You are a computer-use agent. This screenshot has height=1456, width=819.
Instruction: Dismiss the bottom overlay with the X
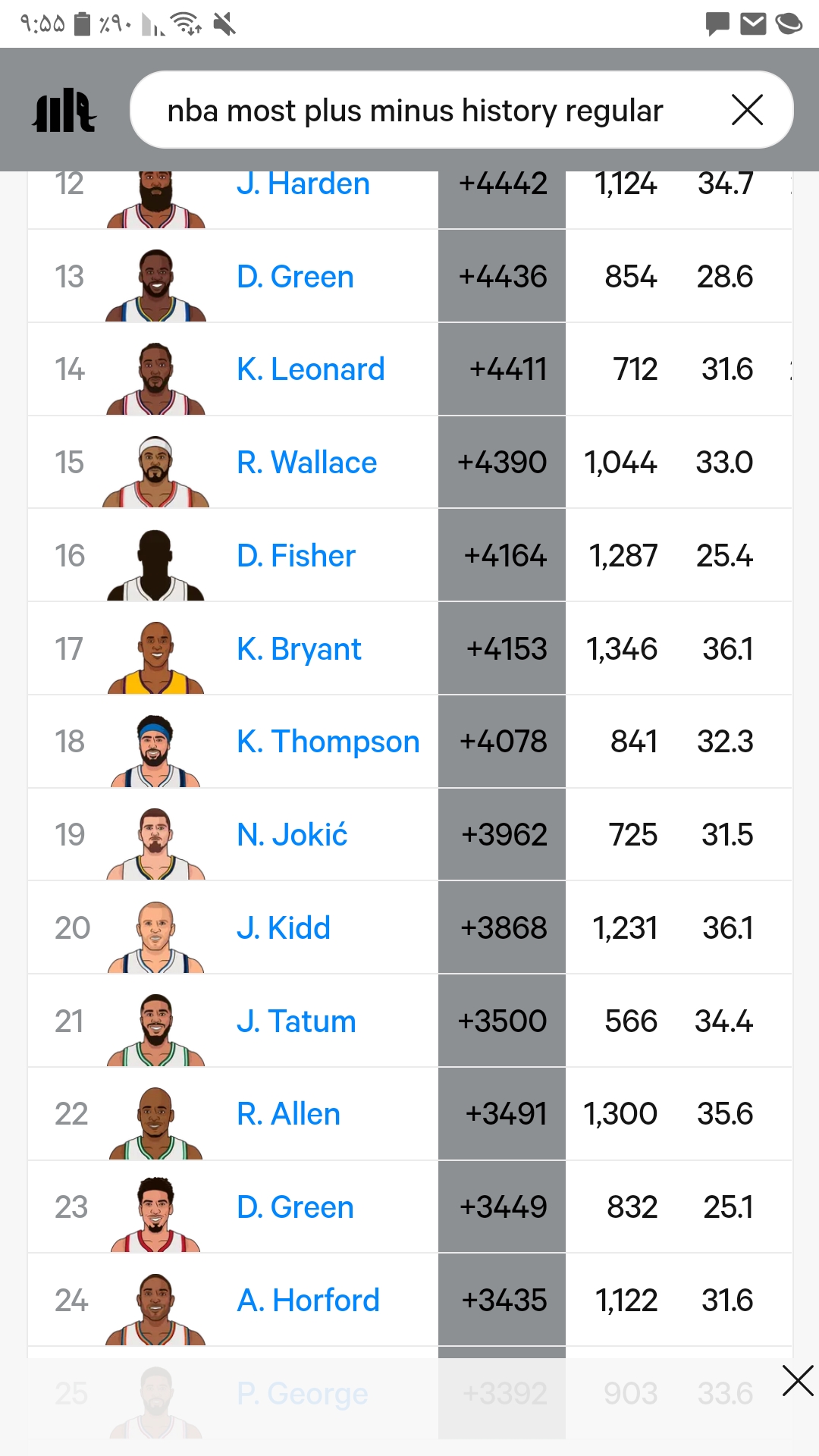(798, 1380)
